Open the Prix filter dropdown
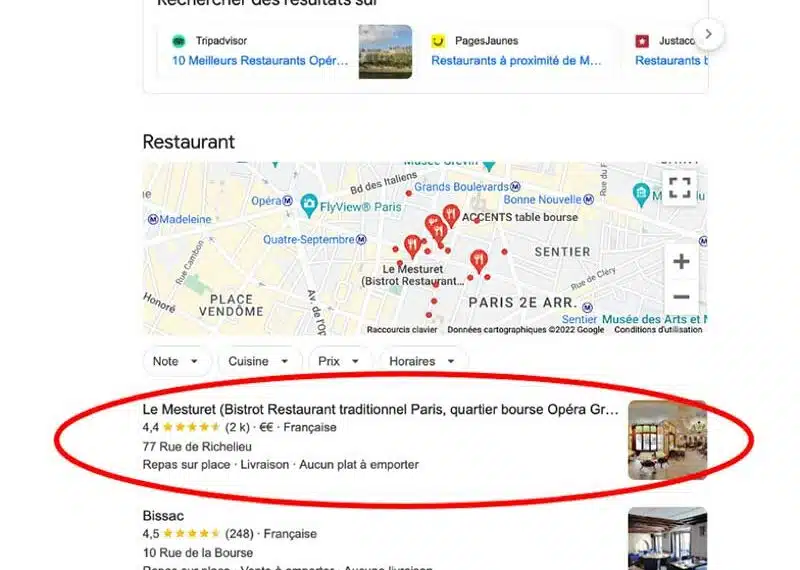The image size is (800, 570). click(x=339, y=361)
